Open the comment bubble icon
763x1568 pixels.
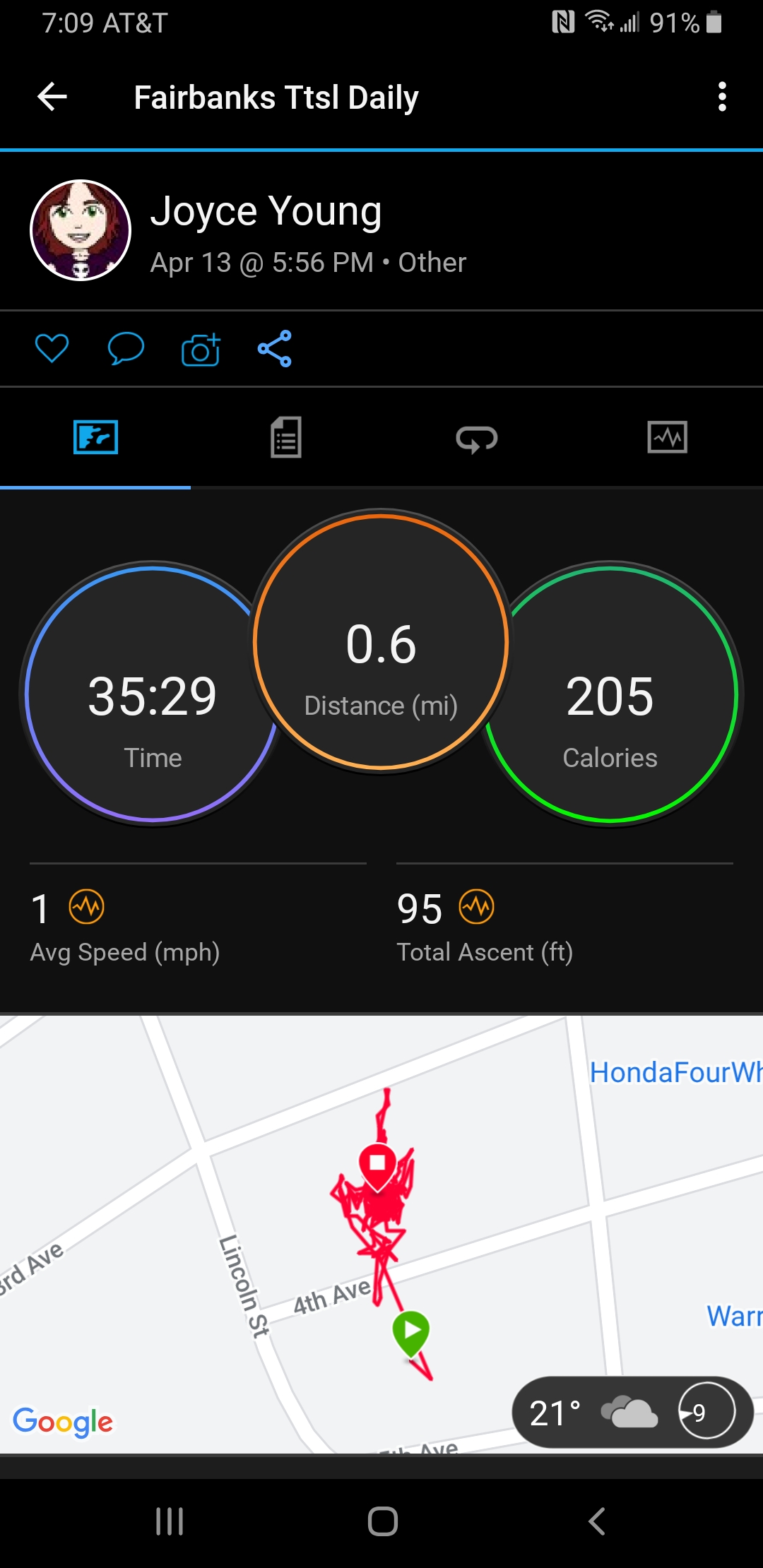coord(126,348)
